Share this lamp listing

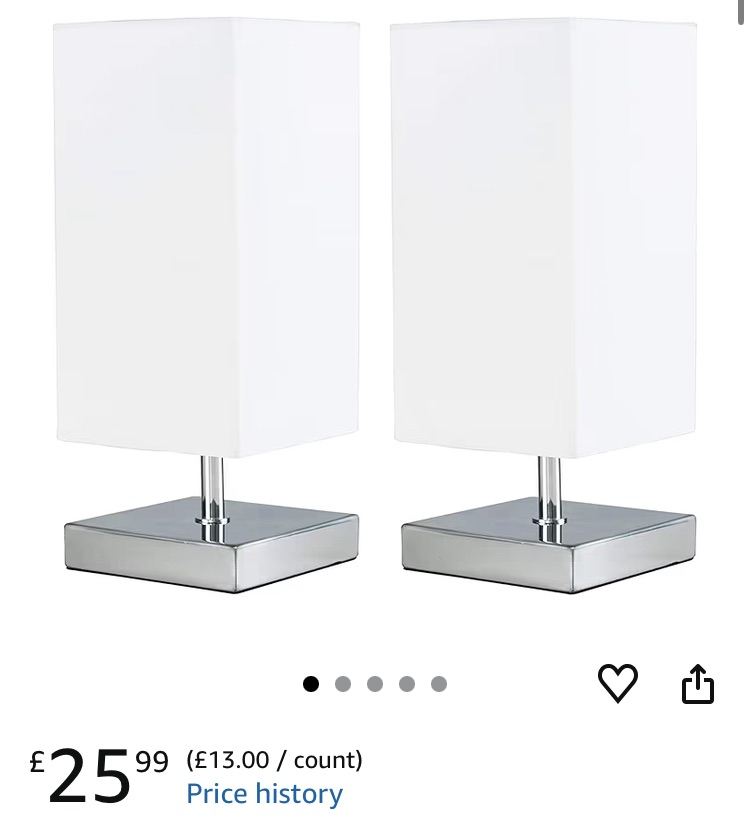coord(697,684)
